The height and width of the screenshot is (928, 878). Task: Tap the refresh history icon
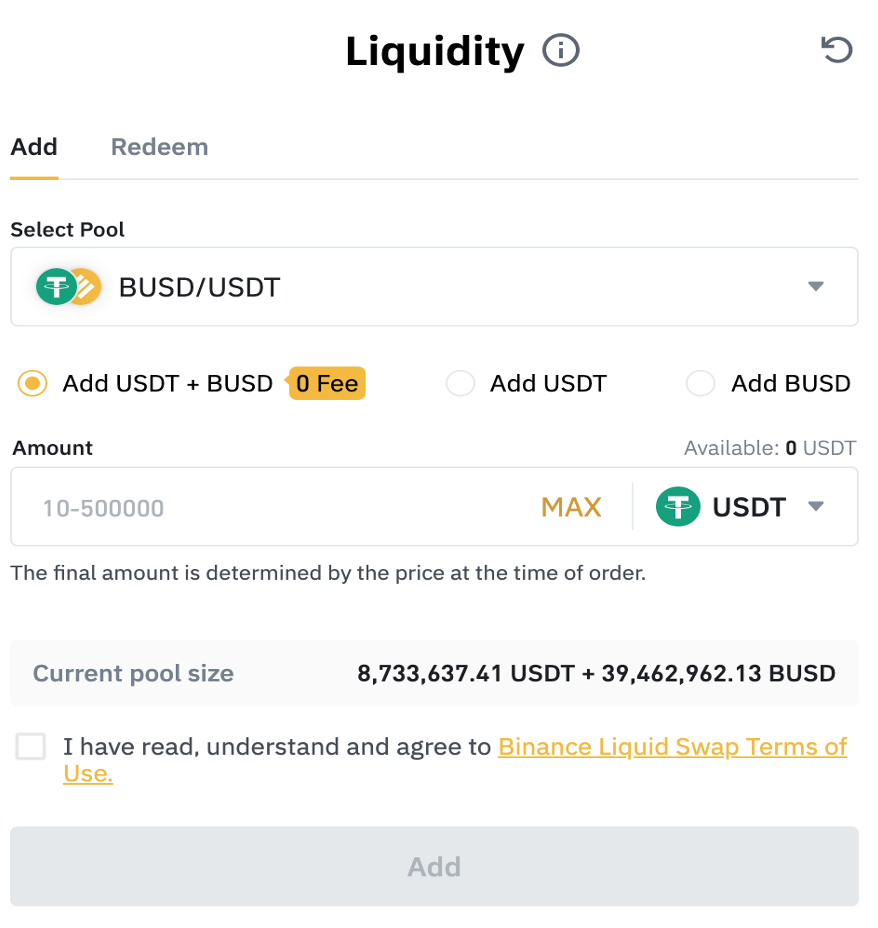pos(836,50)
